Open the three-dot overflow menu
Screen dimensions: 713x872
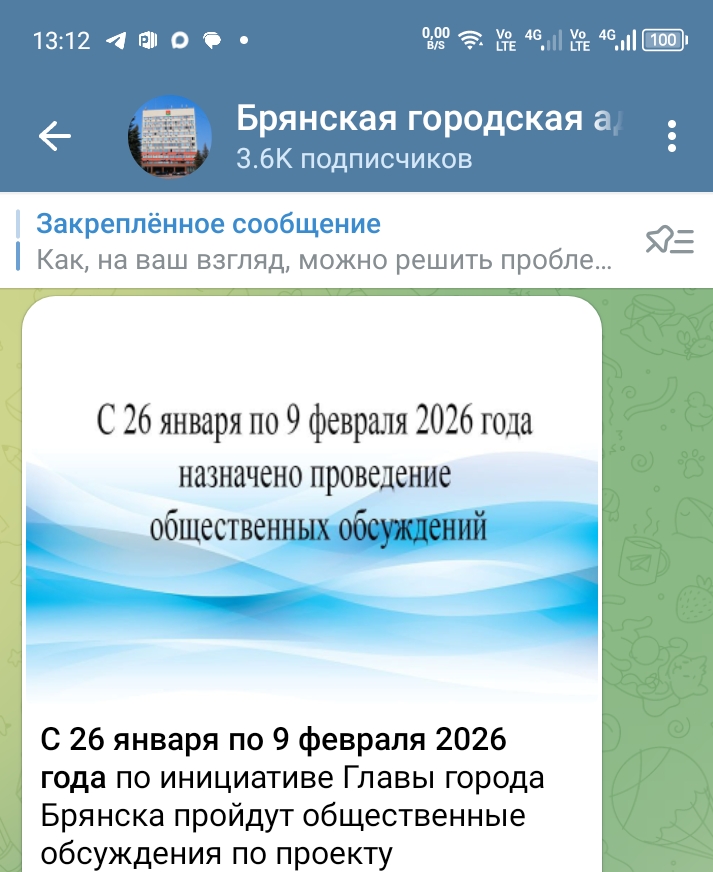point(672,137)
